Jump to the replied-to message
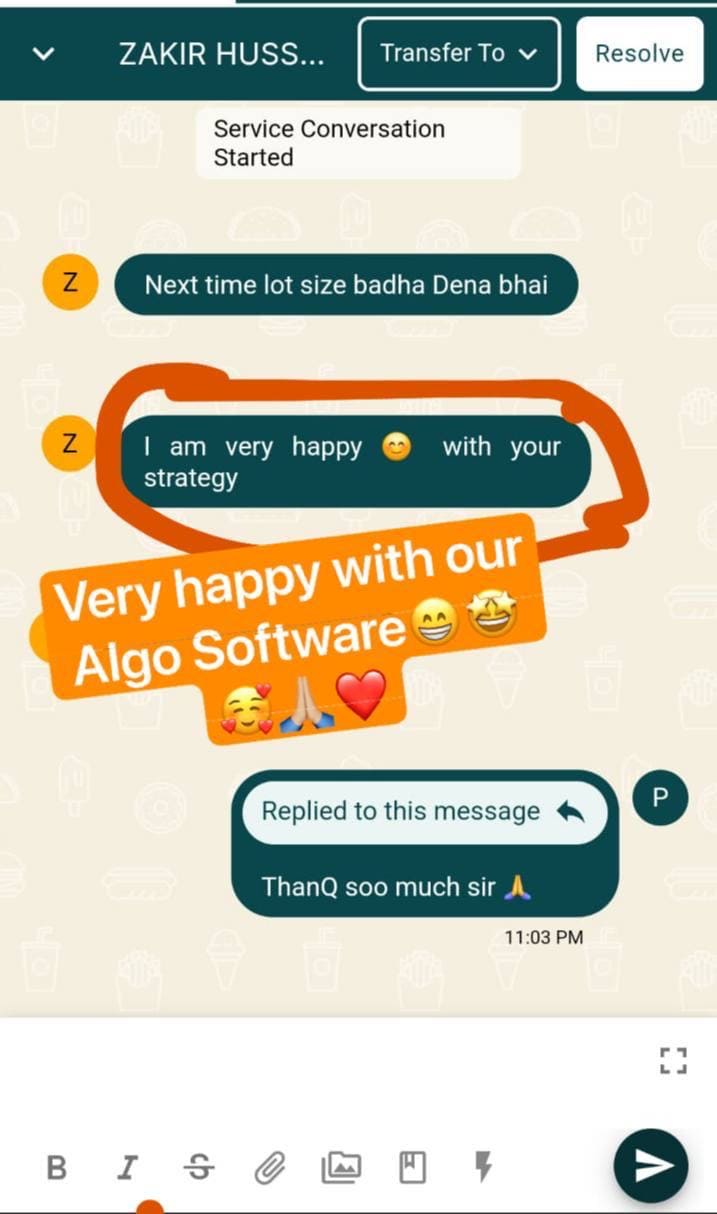This screenshot has height=1214, width=717. tap(424, 811)
